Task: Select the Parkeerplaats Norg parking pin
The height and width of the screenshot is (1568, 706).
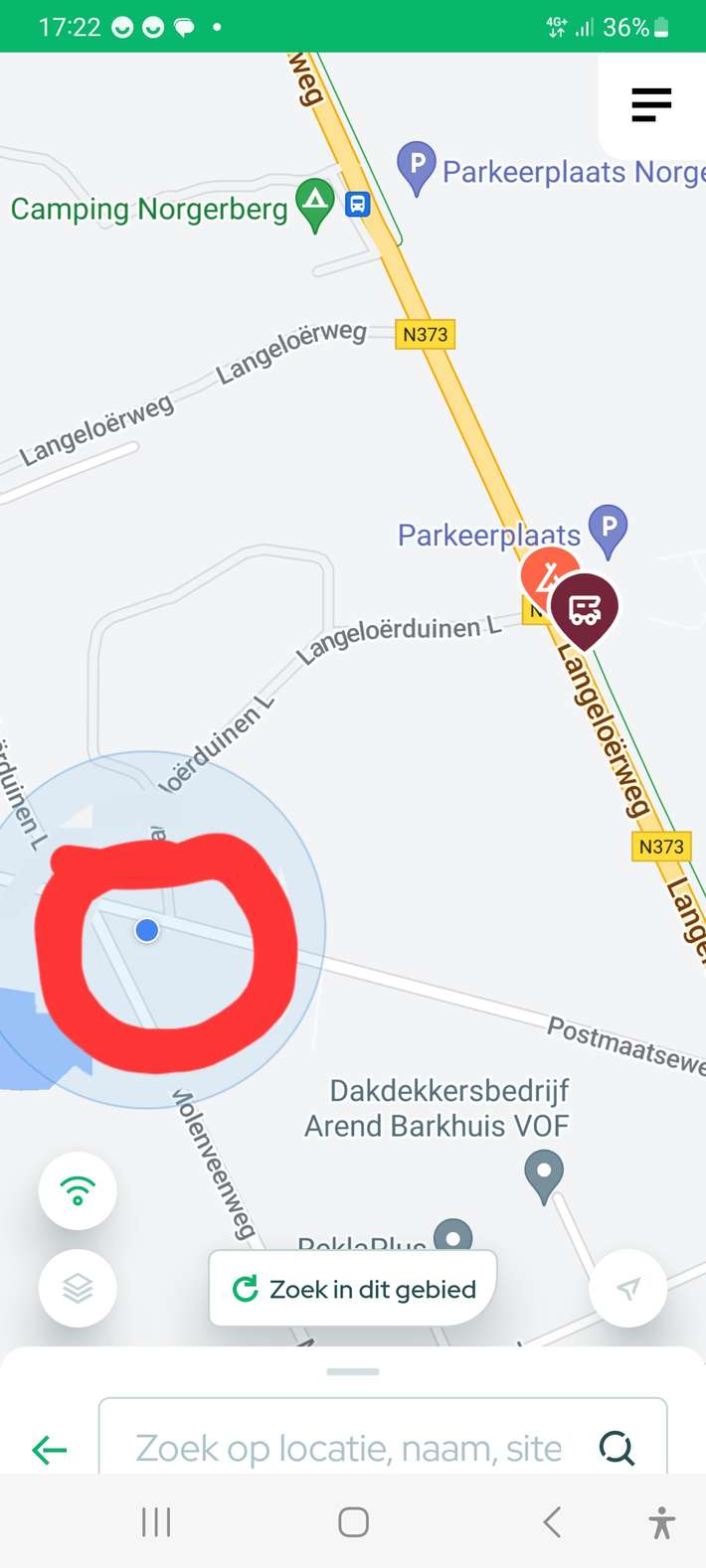Action: tap(417, 165)
